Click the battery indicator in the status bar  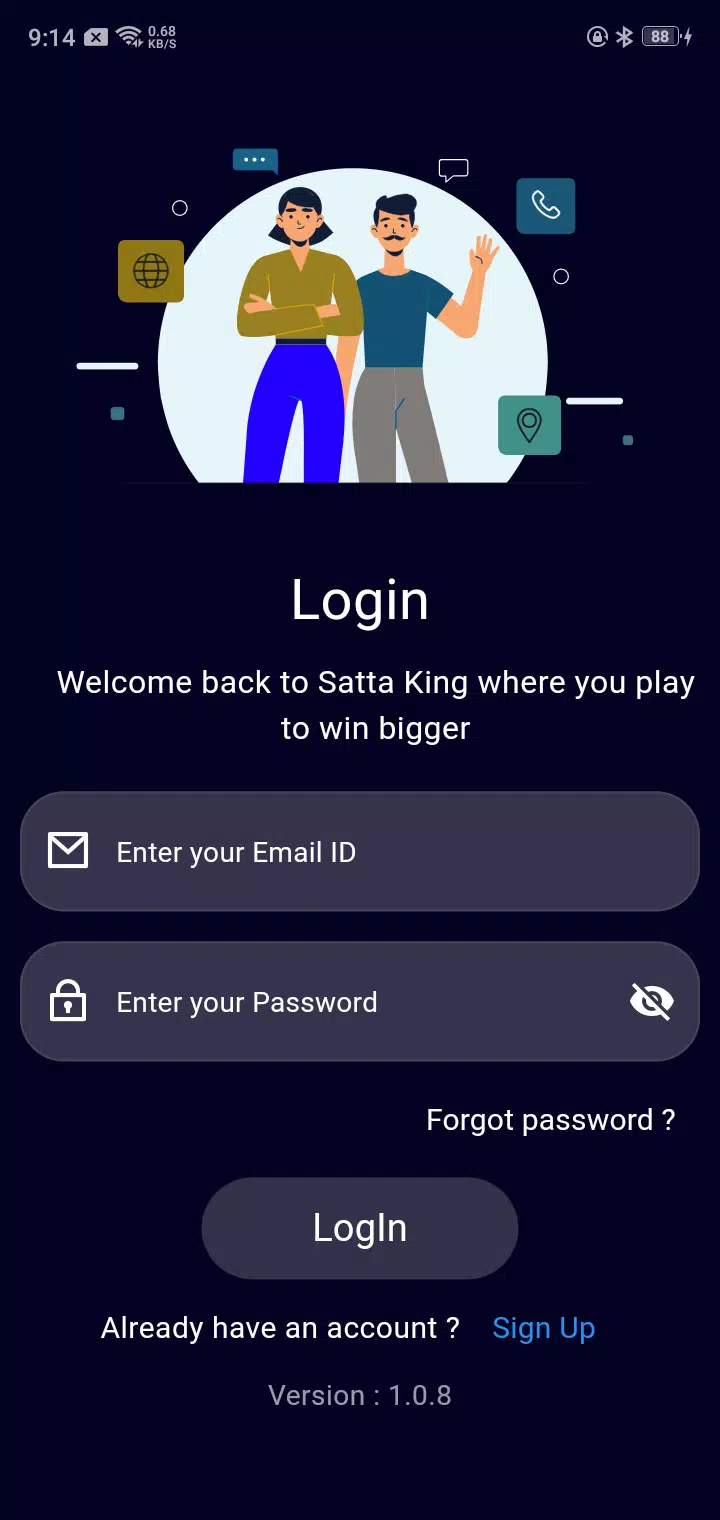(x=660, y=37)
